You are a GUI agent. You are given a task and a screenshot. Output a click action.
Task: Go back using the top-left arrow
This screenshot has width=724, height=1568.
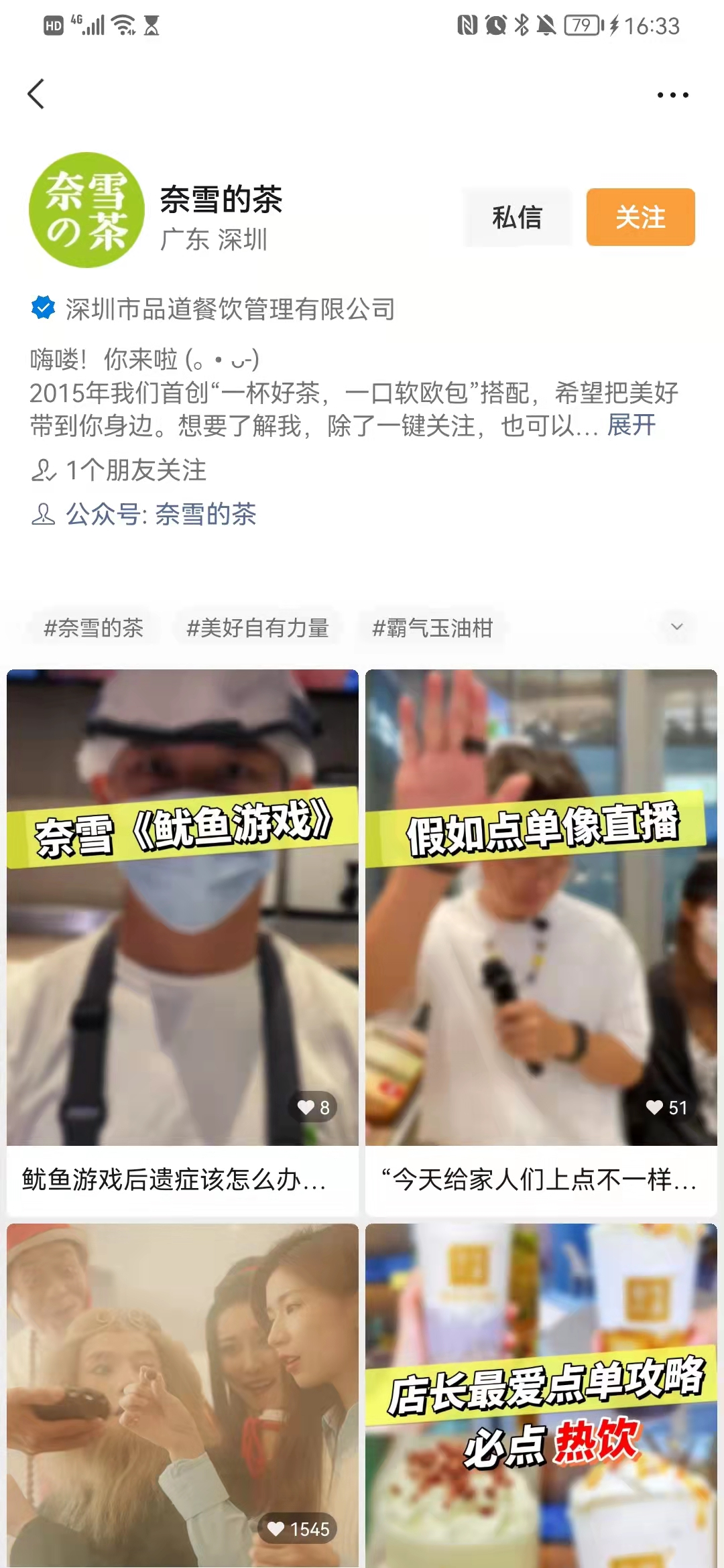pos(36,94)
